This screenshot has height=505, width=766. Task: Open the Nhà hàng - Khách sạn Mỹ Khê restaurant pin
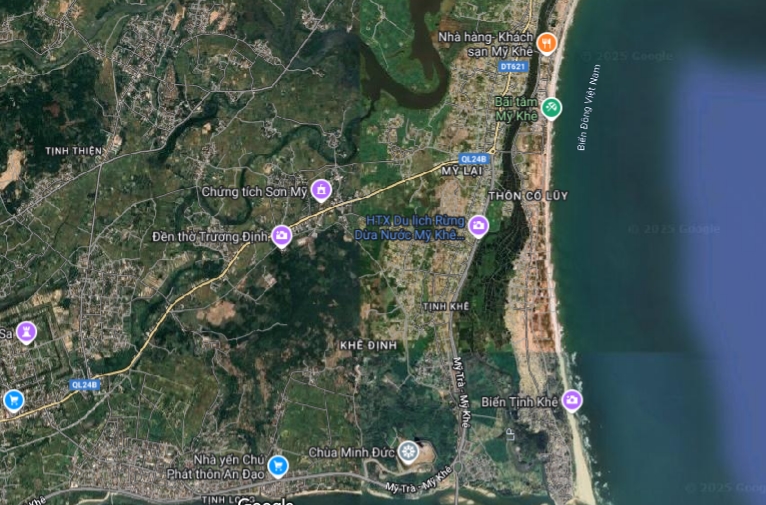(x=546, y=42)
